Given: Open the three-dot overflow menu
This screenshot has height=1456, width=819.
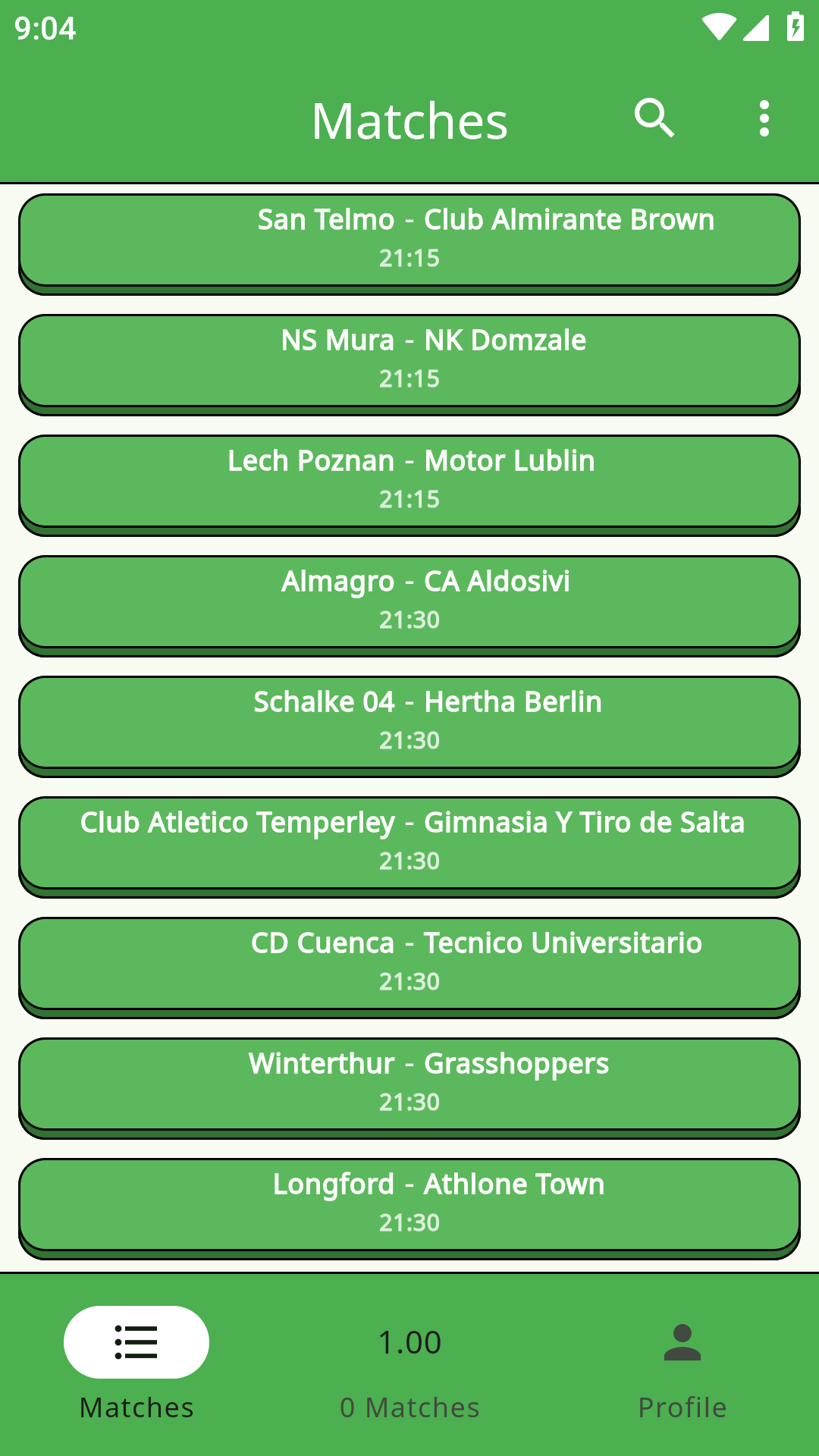Looking at the screenshot, I should [764, 118].
